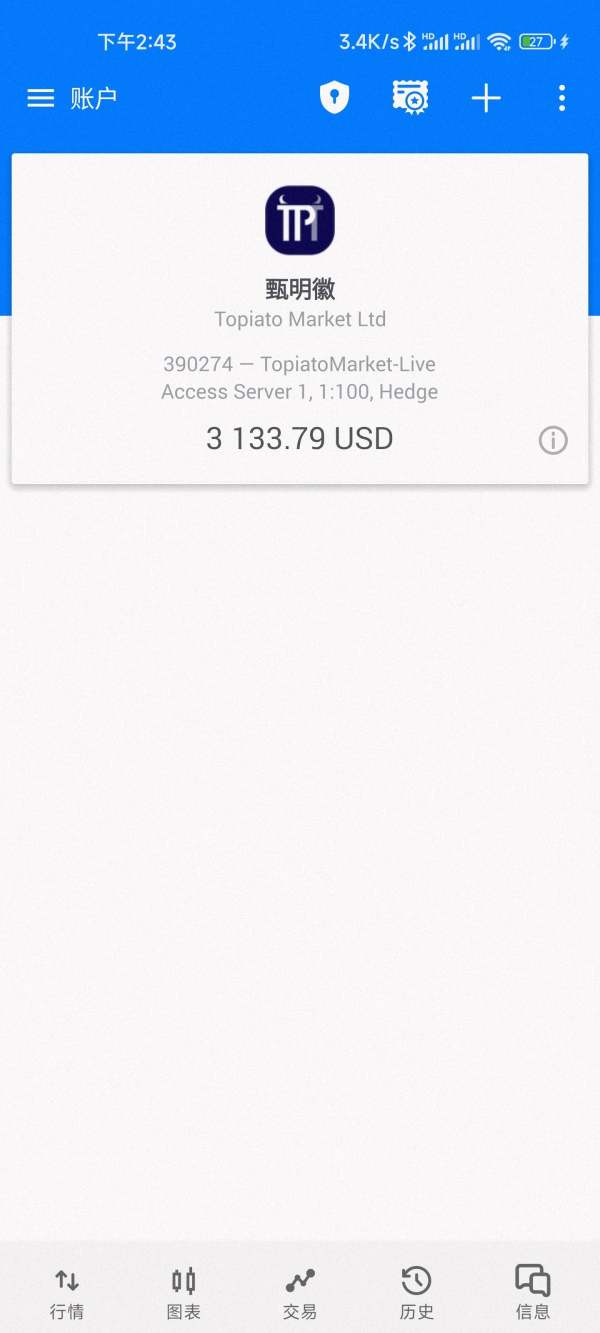Switch to the 图表 tab
The image size is (600, 1333).
coord(184,1294)
